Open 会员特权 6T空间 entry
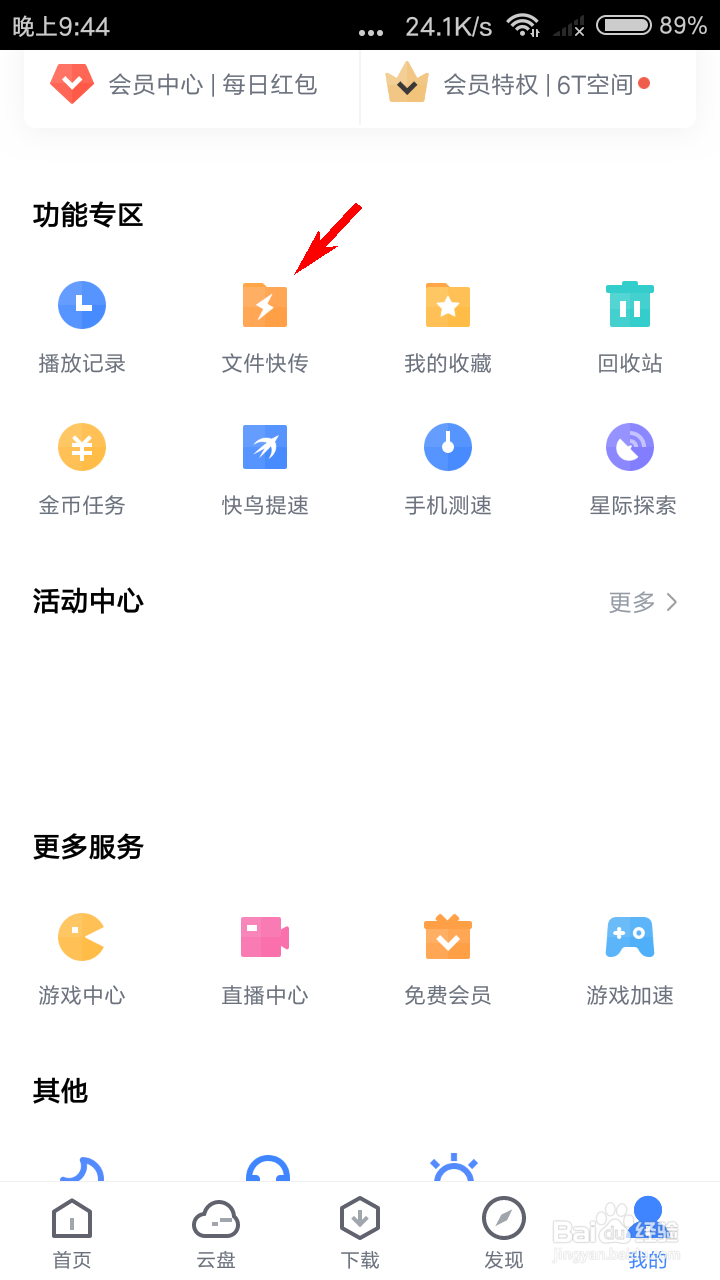This screenshot has height=1280, width=720. (525, 85)
